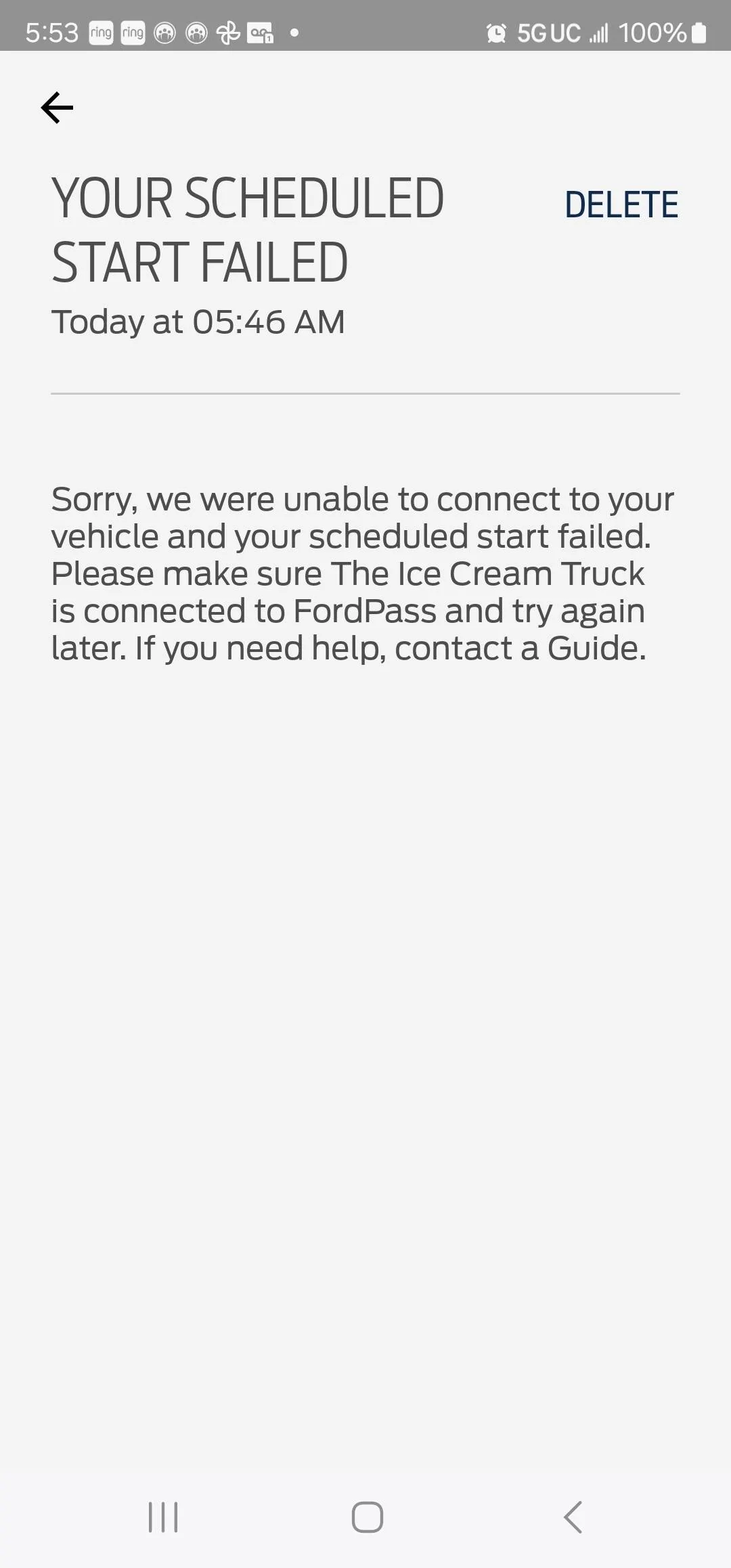Tap the second Ring status bar icon
The image size is (731, 1568).
point(133,32)
